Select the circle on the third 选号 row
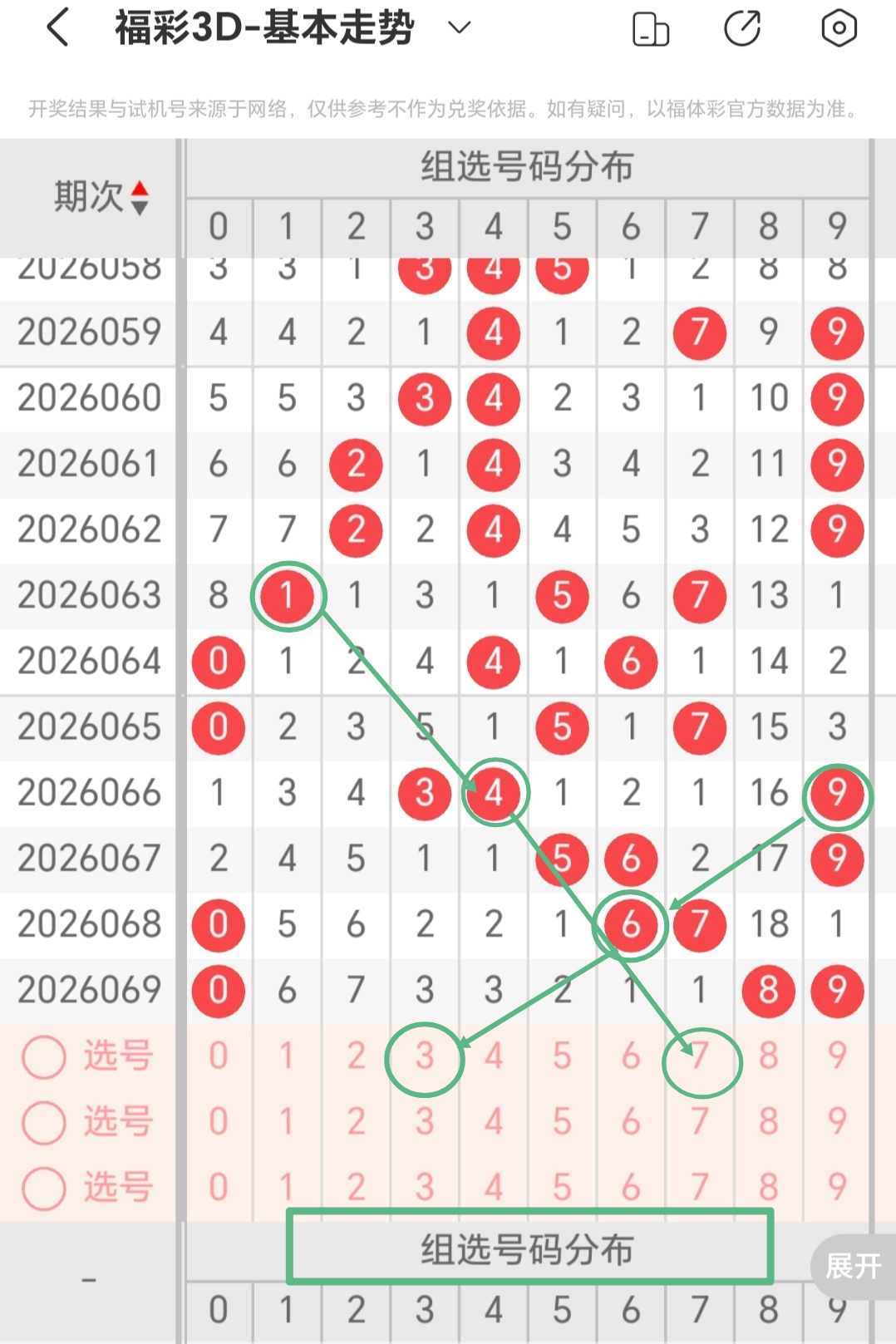This screenshot has width=896, height=1344. coord(43,1189)
